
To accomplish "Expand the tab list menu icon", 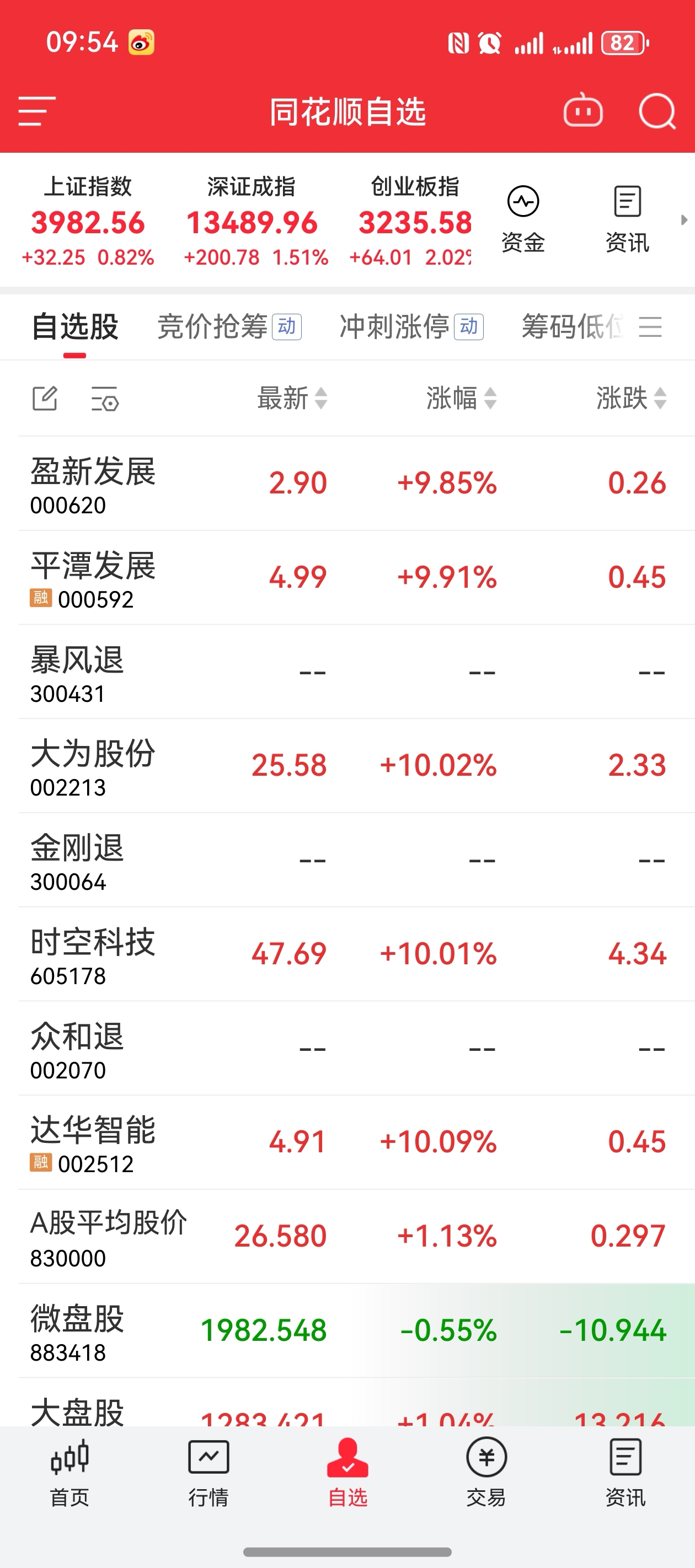I will [x=650, y=327].
